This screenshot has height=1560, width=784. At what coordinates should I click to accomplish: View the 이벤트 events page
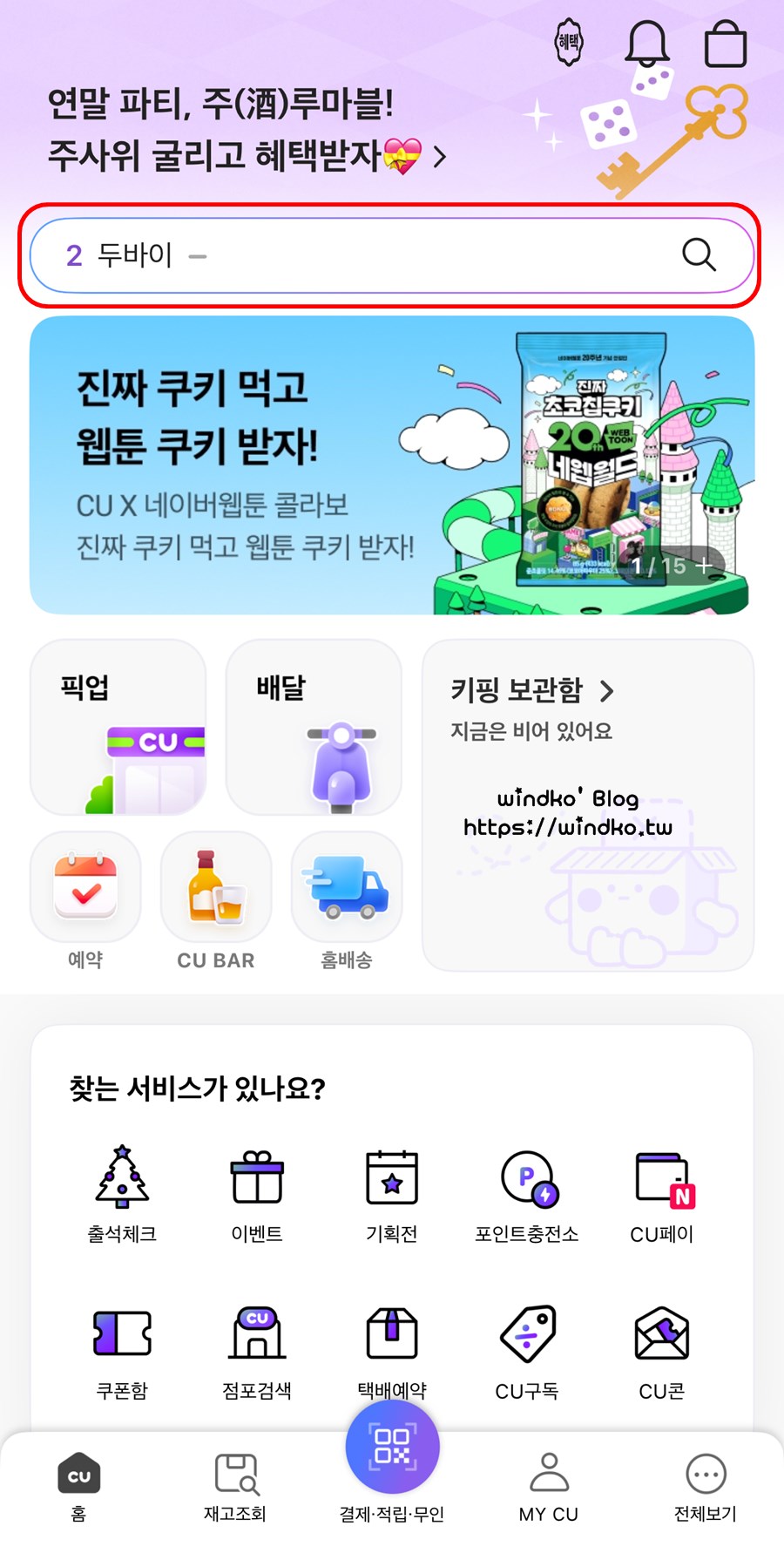tap(257, 1193)
